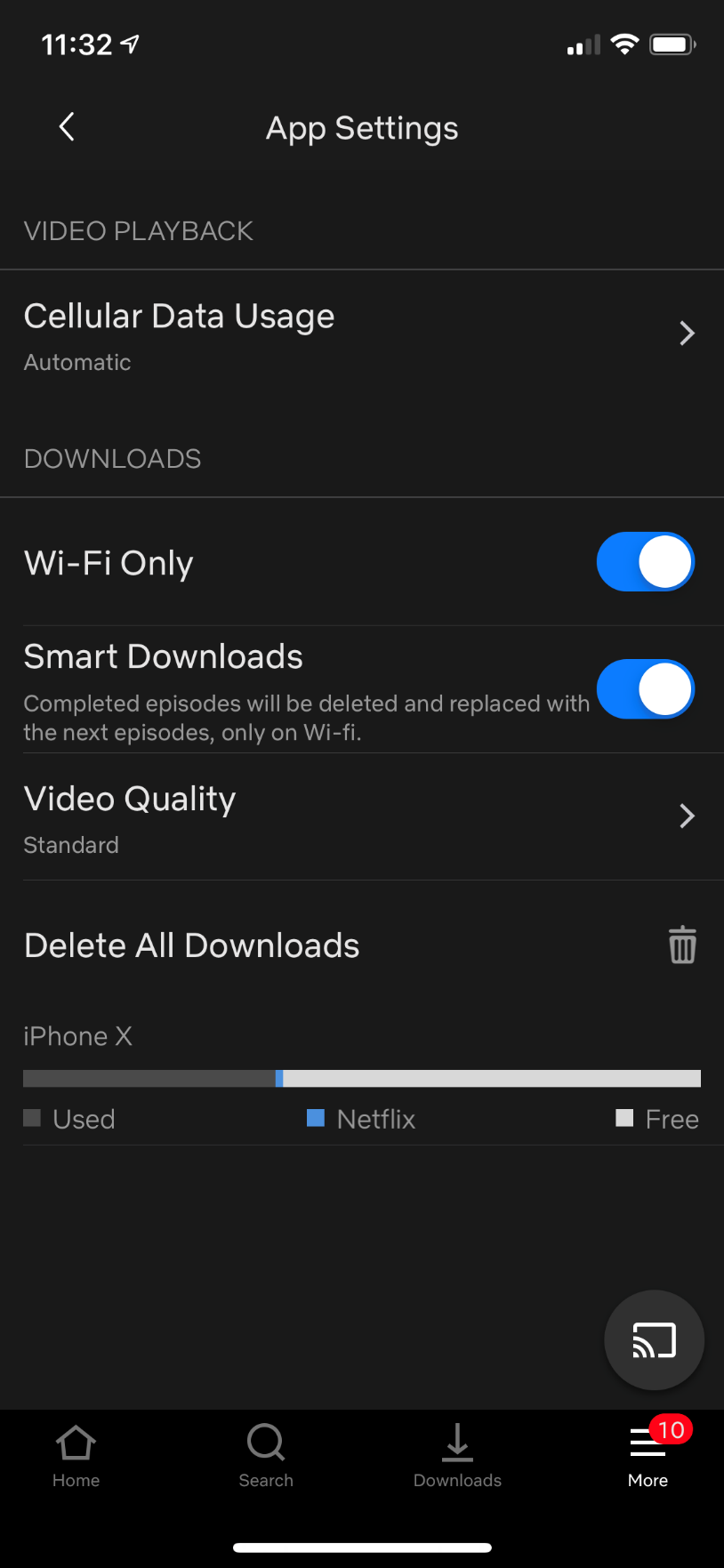Tap the cast button
The width and height of the screenshot is (724, 1568).
[654, 1339]
